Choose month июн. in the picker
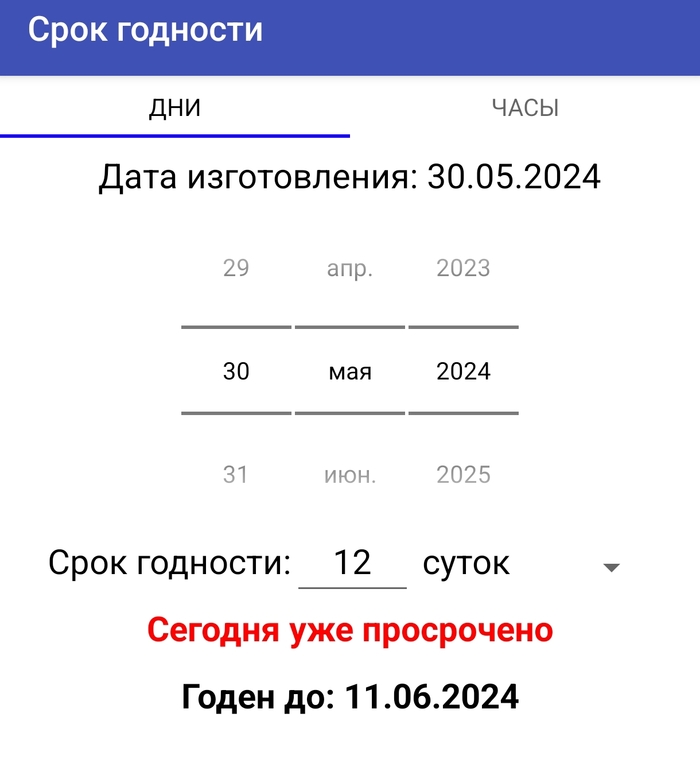This screenshot has width=700, height=771. 350,474
